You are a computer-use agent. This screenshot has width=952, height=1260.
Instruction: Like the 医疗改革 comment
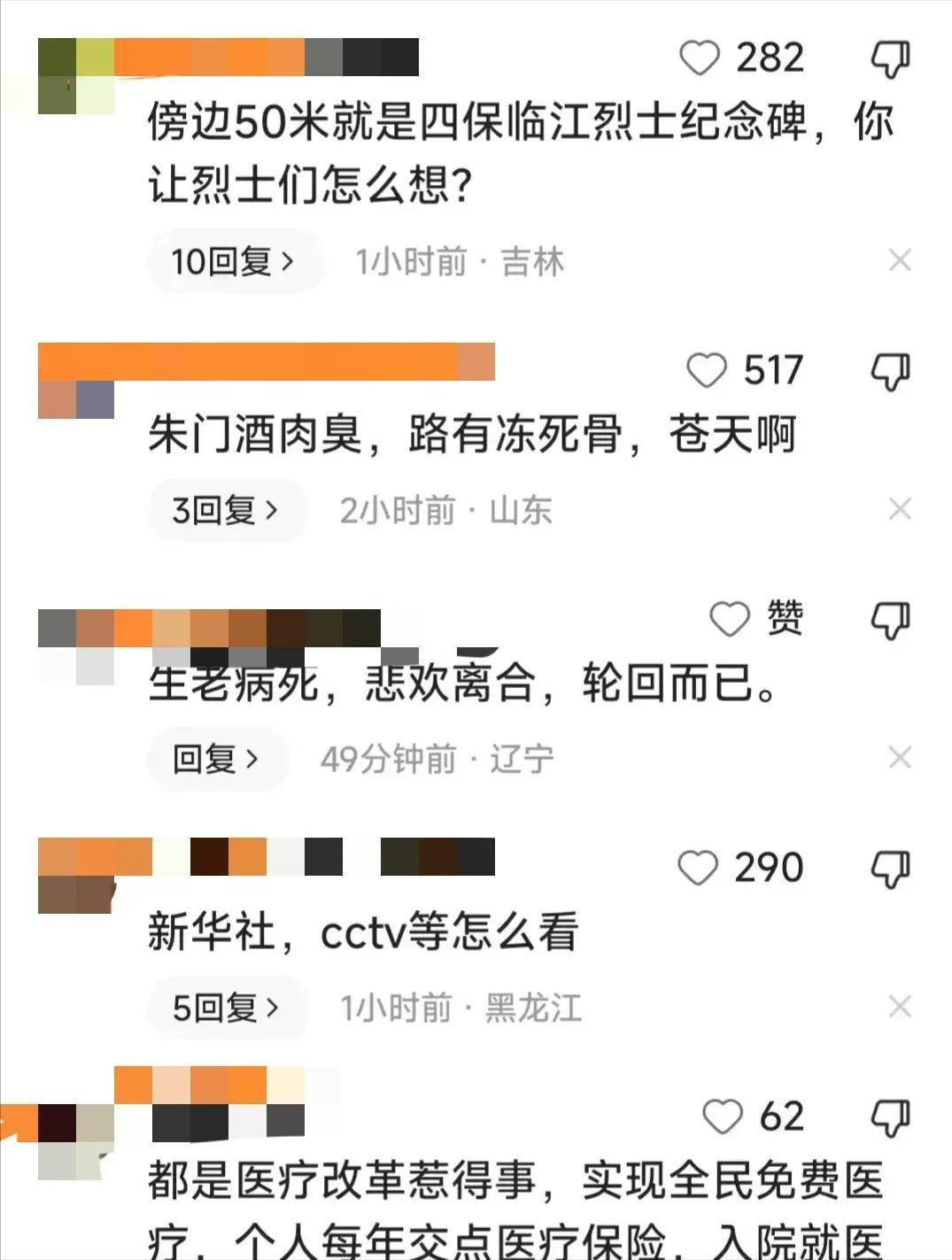pyautogui.click(x=723, y=1117)
